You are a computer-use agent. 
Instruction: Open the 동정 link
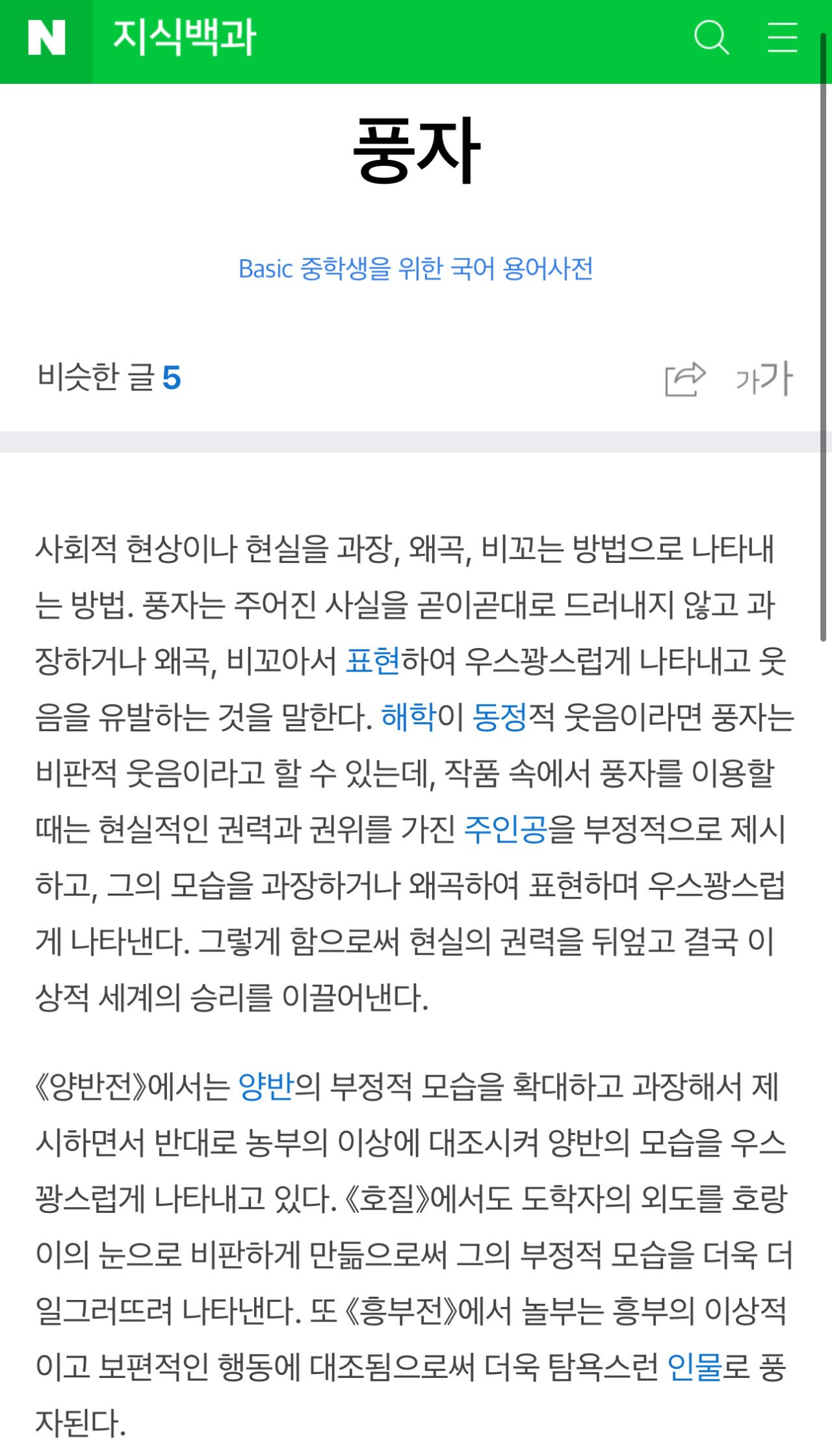[499, 718]
